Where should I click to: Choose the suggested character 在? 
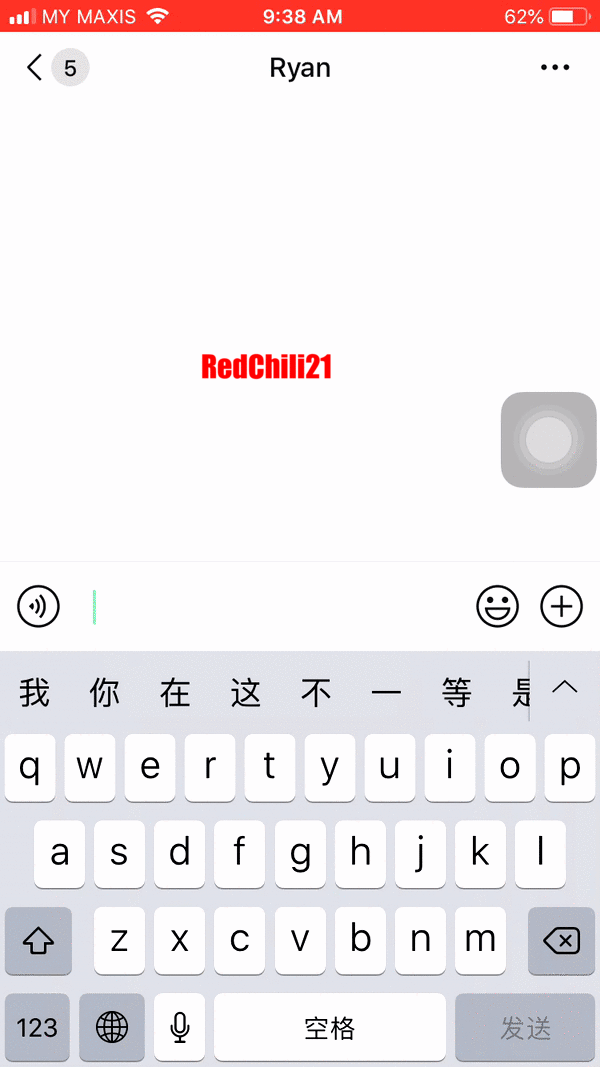pyautogui.click(x=175, y=692)
